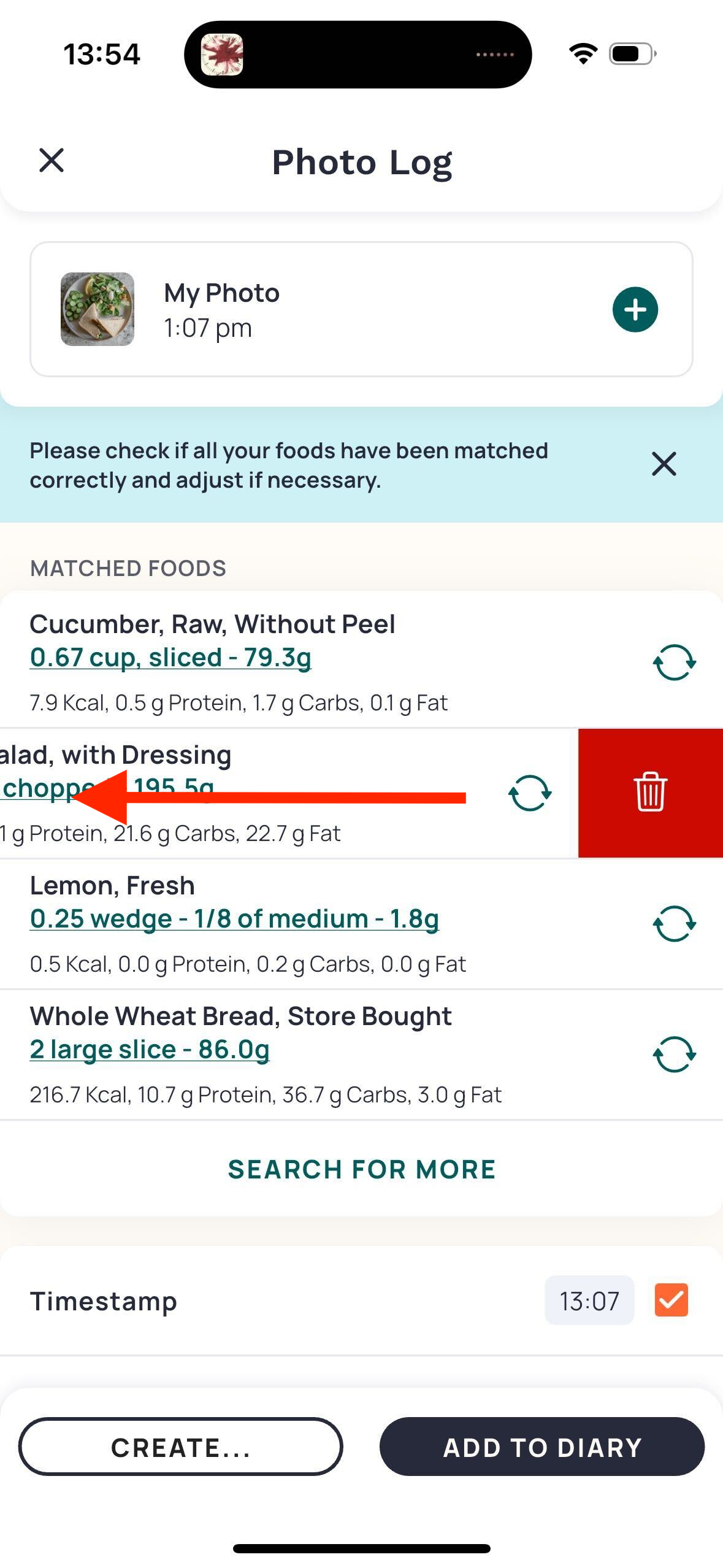
Task: Add matched foods to diary
Action: click(542, 1447)
